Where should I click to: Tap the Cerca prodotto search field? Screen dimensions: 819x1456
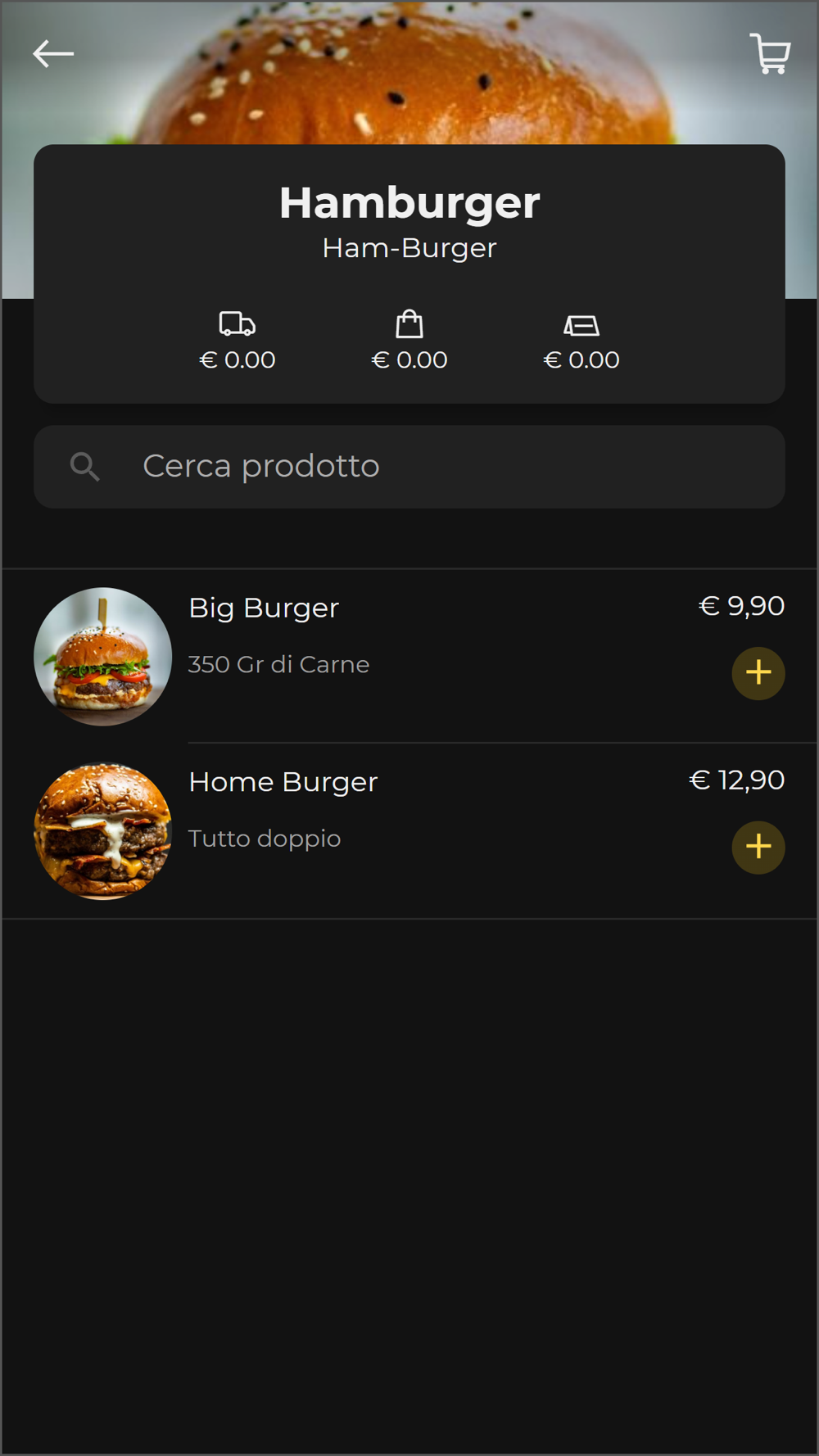(x=409, y=467)
